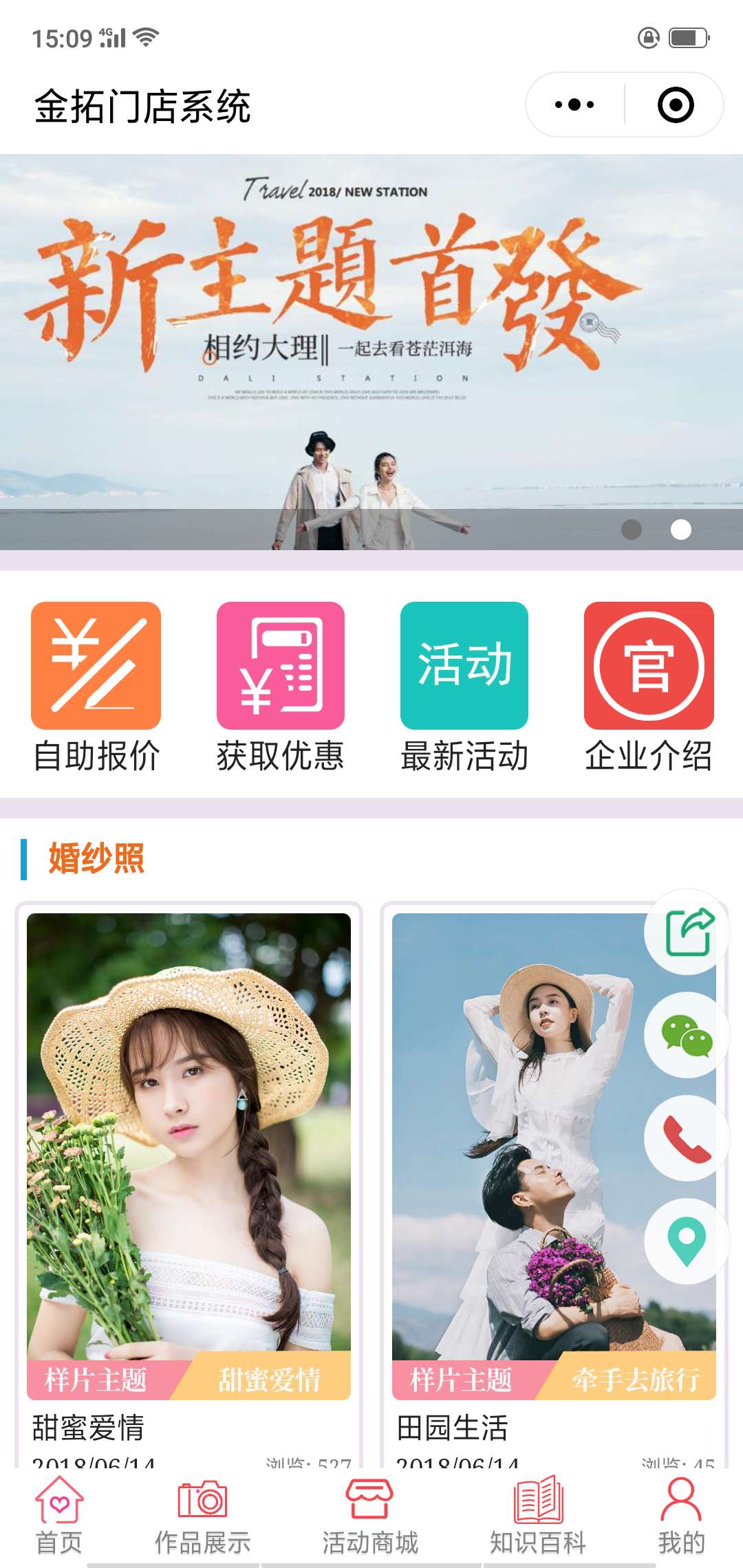Contact the store via the WeChat floating icon

click(687, 1035)
